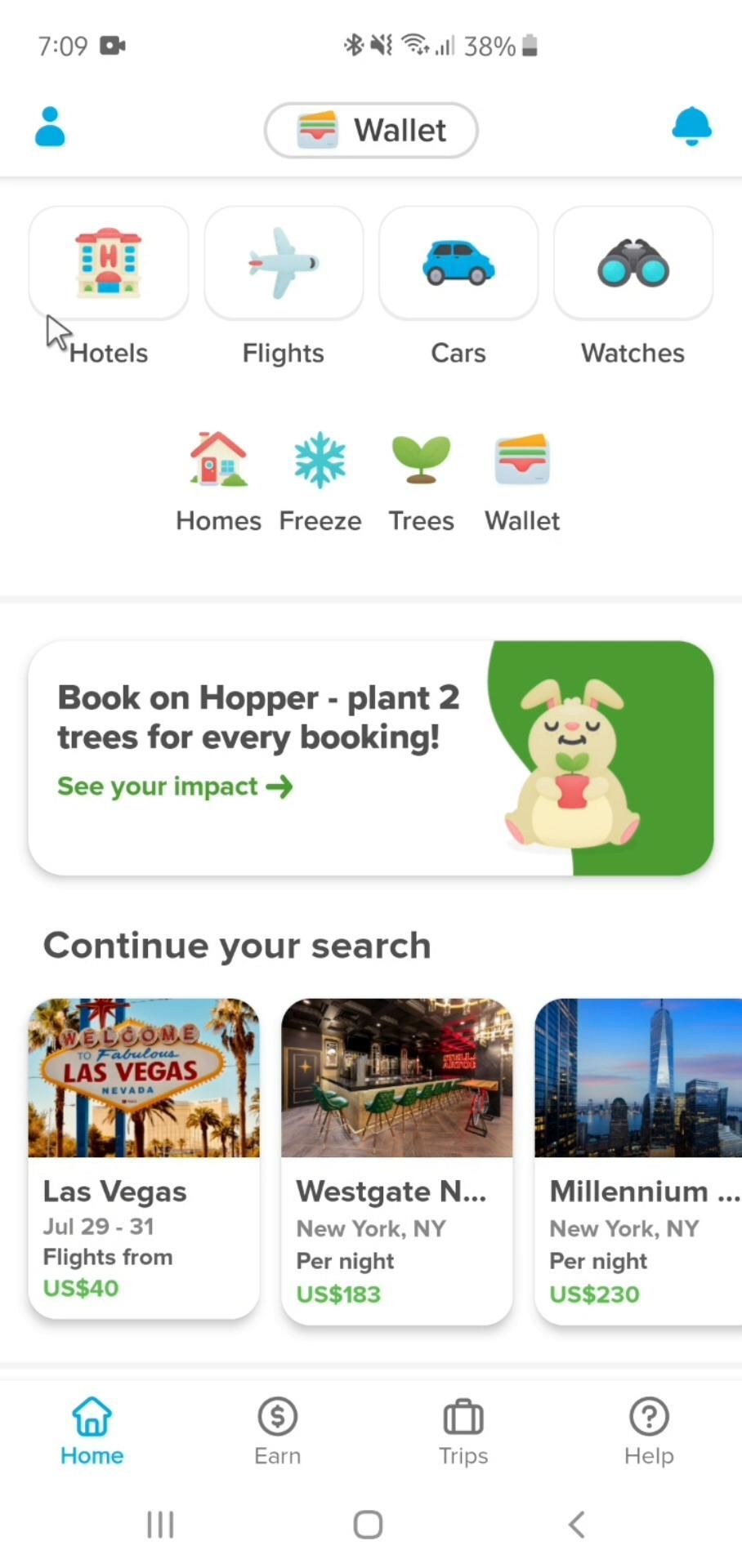This screenshot has width=742, height=1568.
Task: Open Homes
Action: point(218,482)
